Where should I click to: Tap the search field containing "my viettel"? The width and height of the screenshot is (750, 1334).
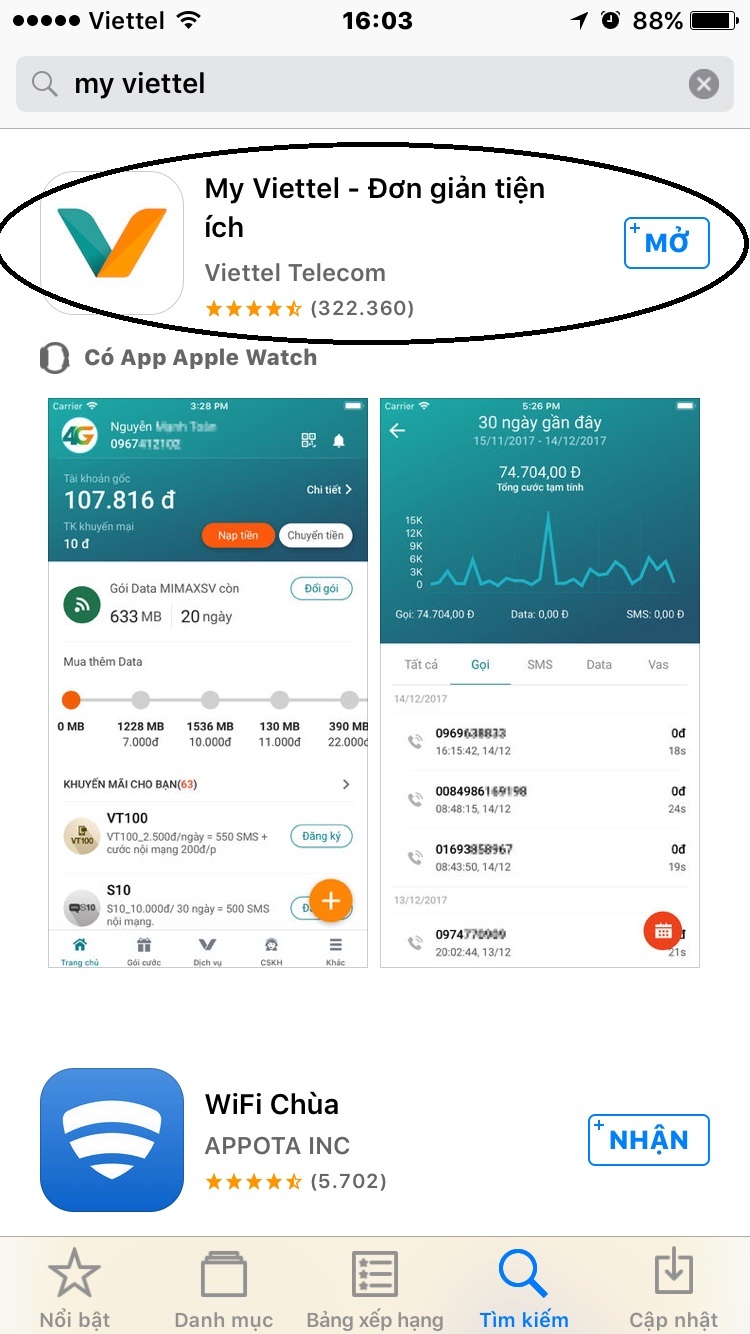tap(360, 84)
